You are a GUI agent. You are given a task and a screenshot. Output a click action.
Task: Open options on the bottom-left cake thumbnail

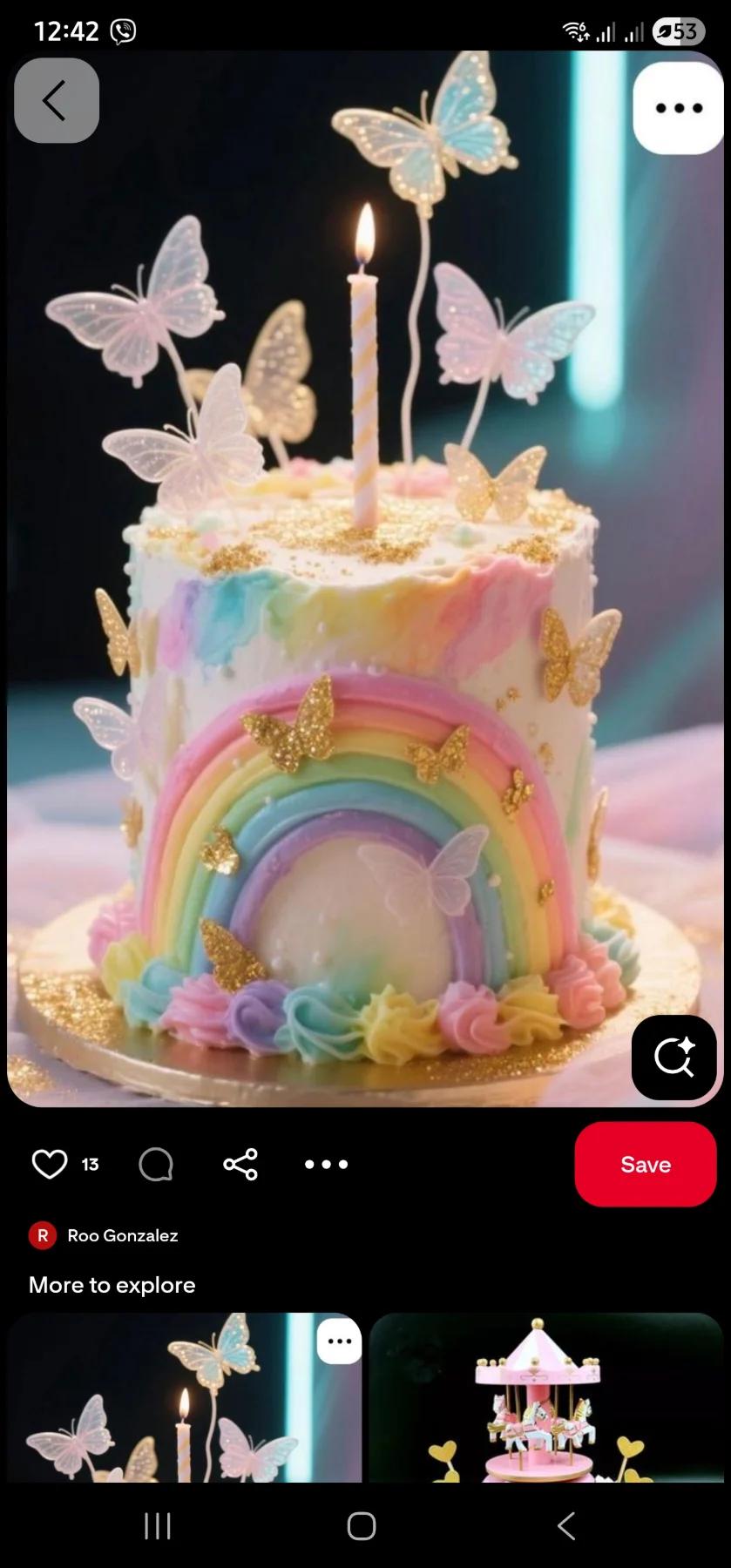pyautogui.click(x=338, y=1341)
